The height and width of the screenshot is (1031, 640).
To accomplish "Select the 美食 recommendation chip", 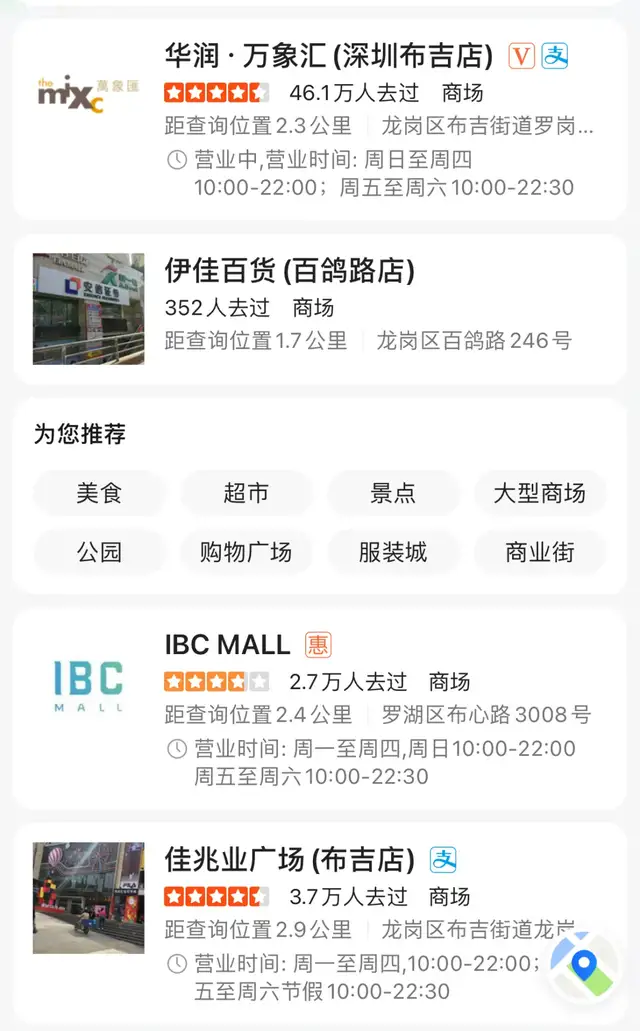I will pos(99,493).
